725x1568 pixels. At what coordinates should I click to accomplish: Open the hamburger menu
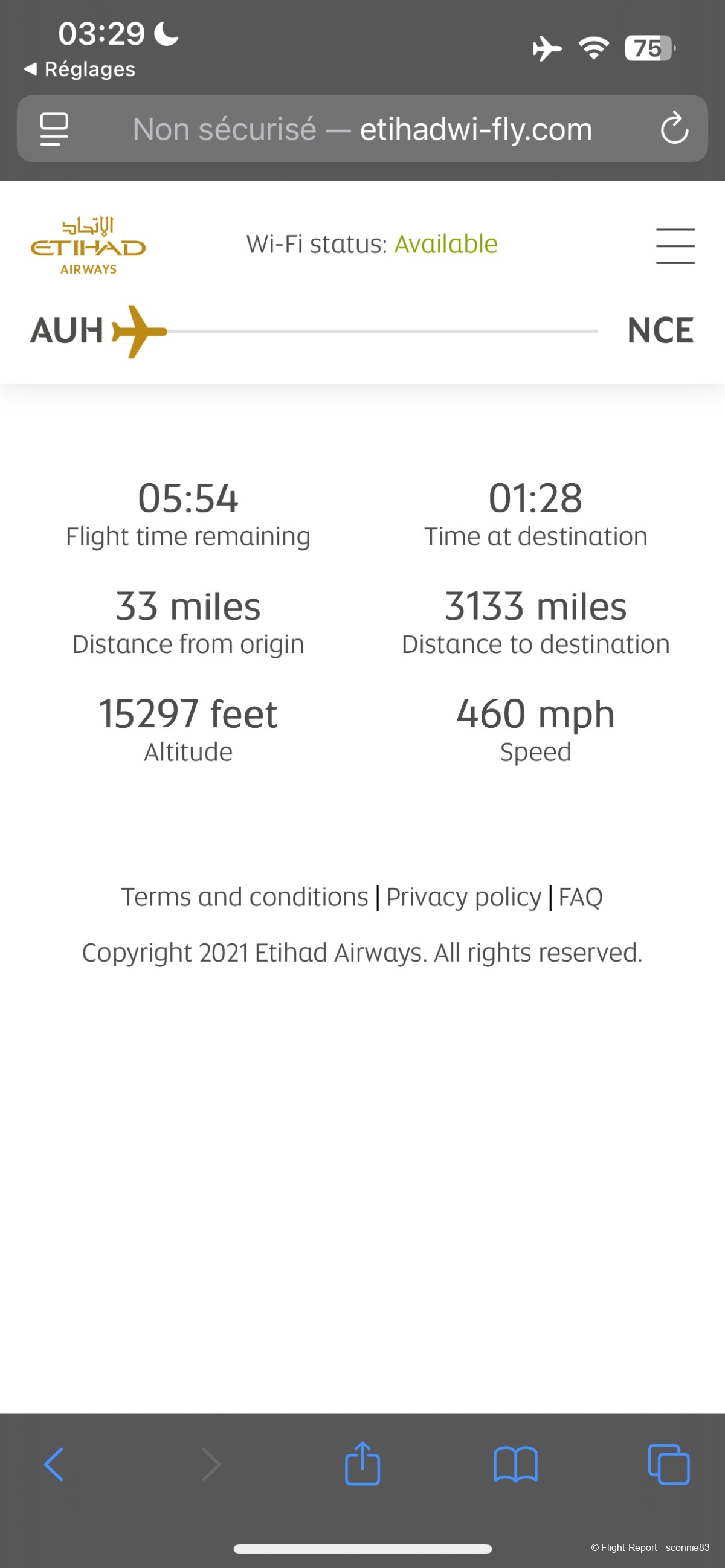pos(675,246)
